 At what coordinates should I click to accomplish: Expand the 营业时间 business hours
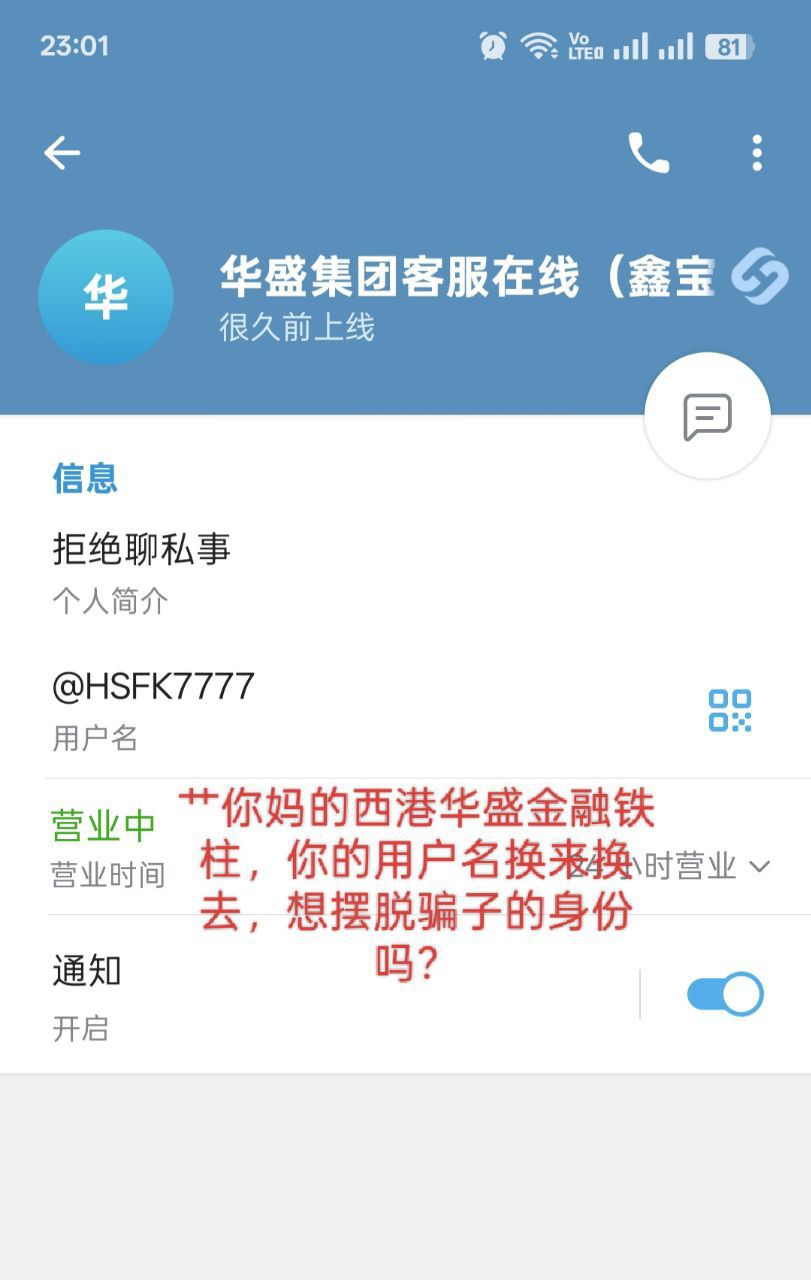click(759, 866)
